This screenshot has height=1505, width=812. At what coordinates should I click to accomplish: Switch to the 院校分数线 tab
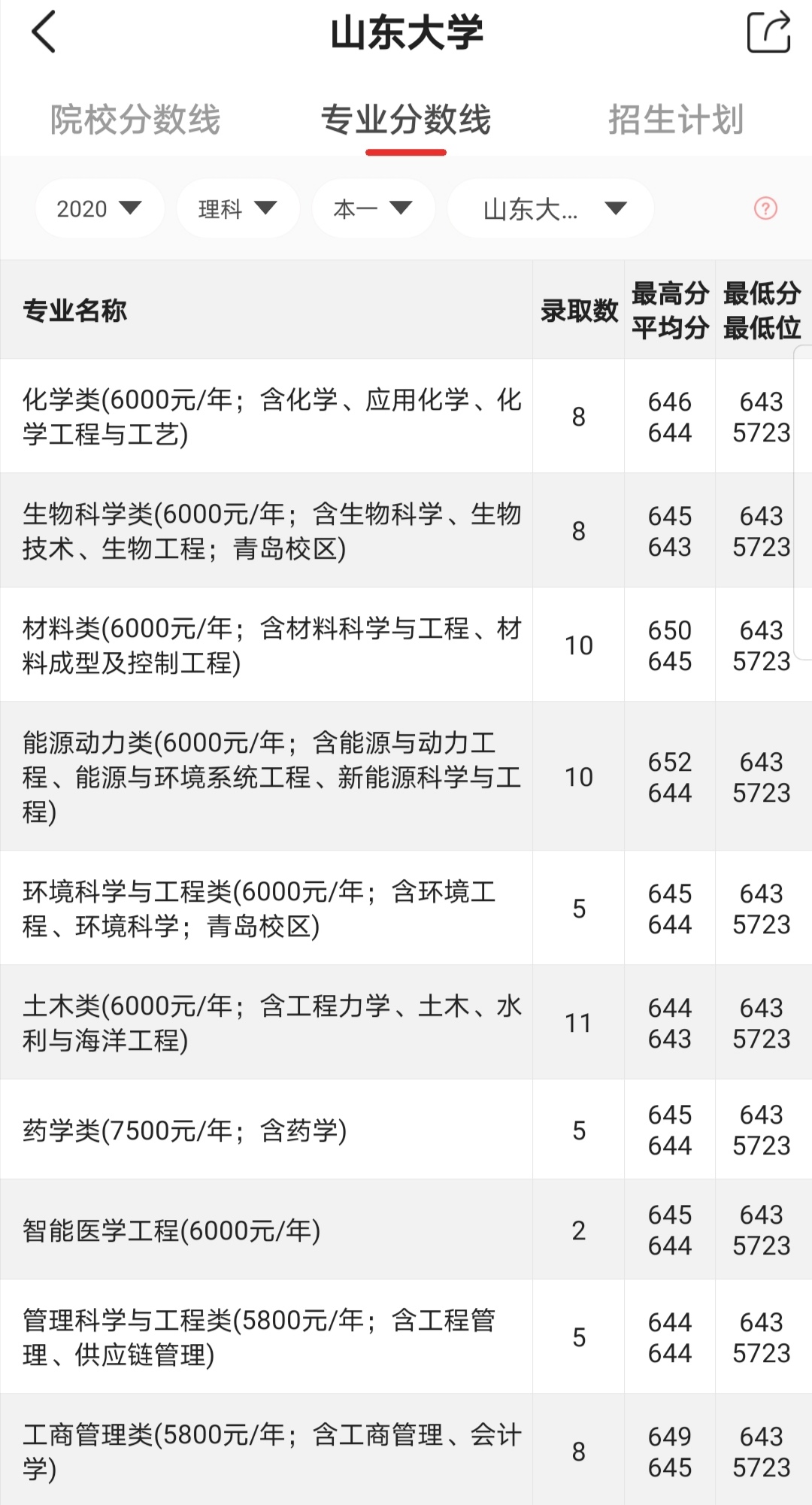(x=135, y=120)
